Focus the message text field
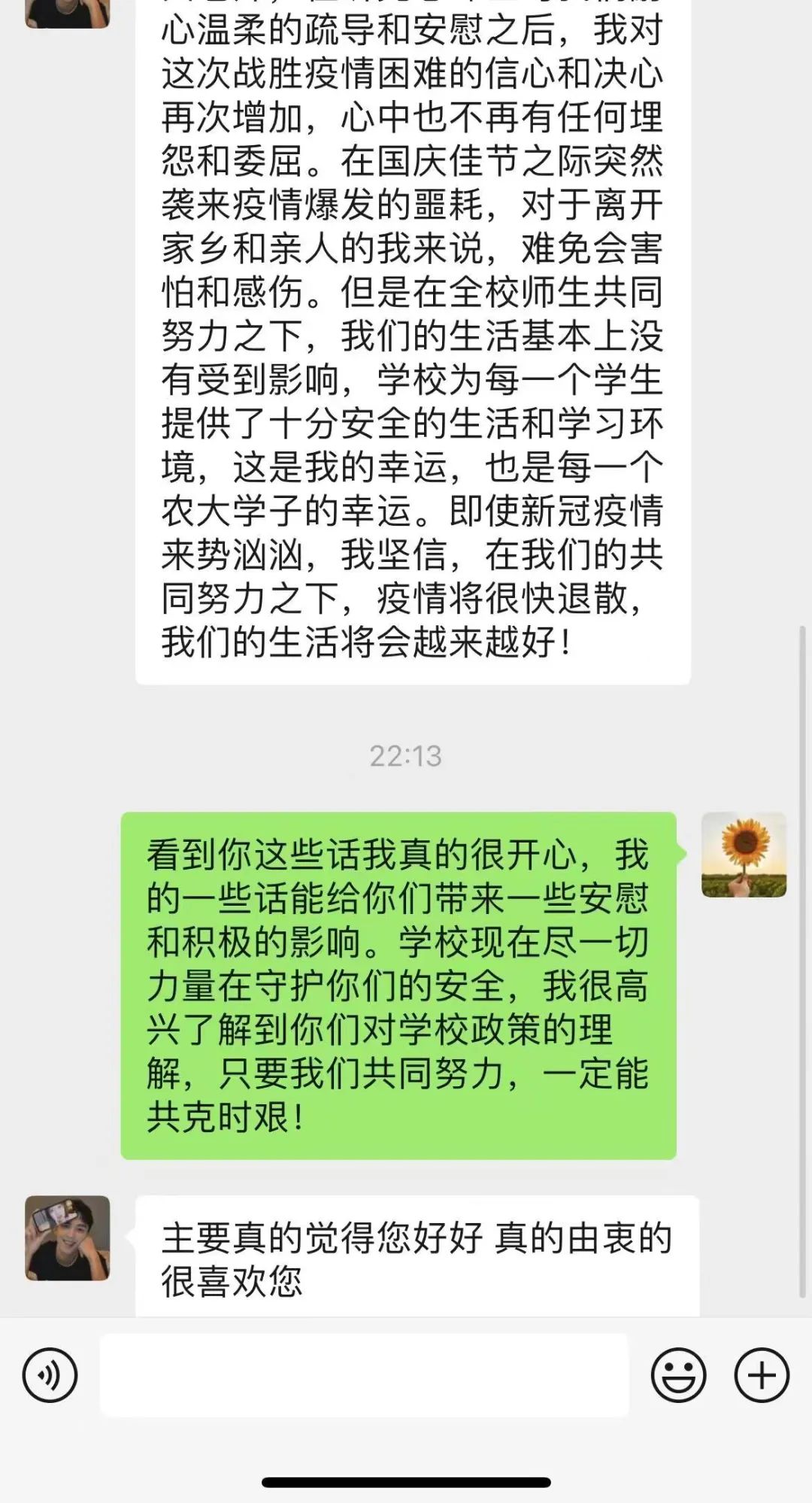The width and height of the screenshot is (812, 1503). tap(364, 1375)
